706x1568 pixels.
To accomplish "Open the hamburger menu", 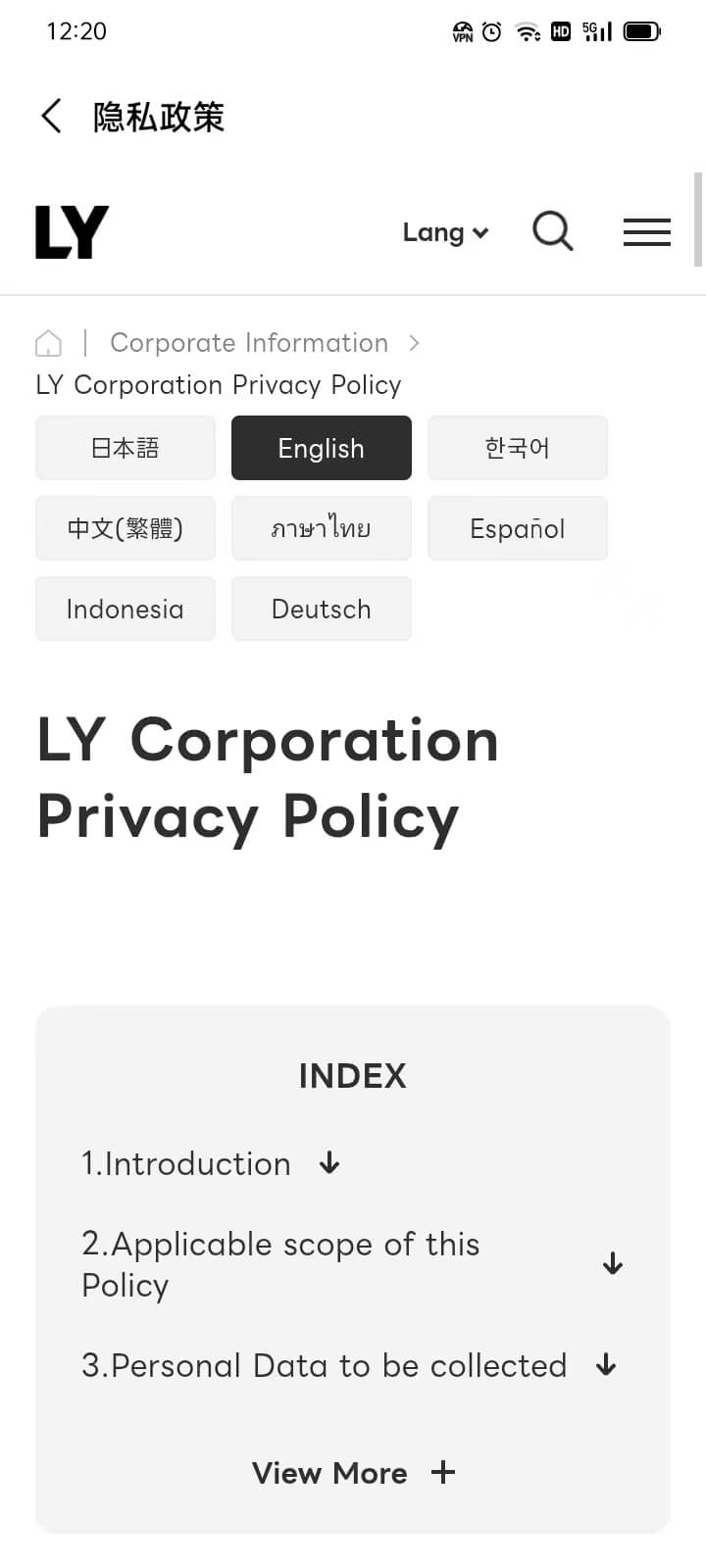I will [x=647, y=232].
